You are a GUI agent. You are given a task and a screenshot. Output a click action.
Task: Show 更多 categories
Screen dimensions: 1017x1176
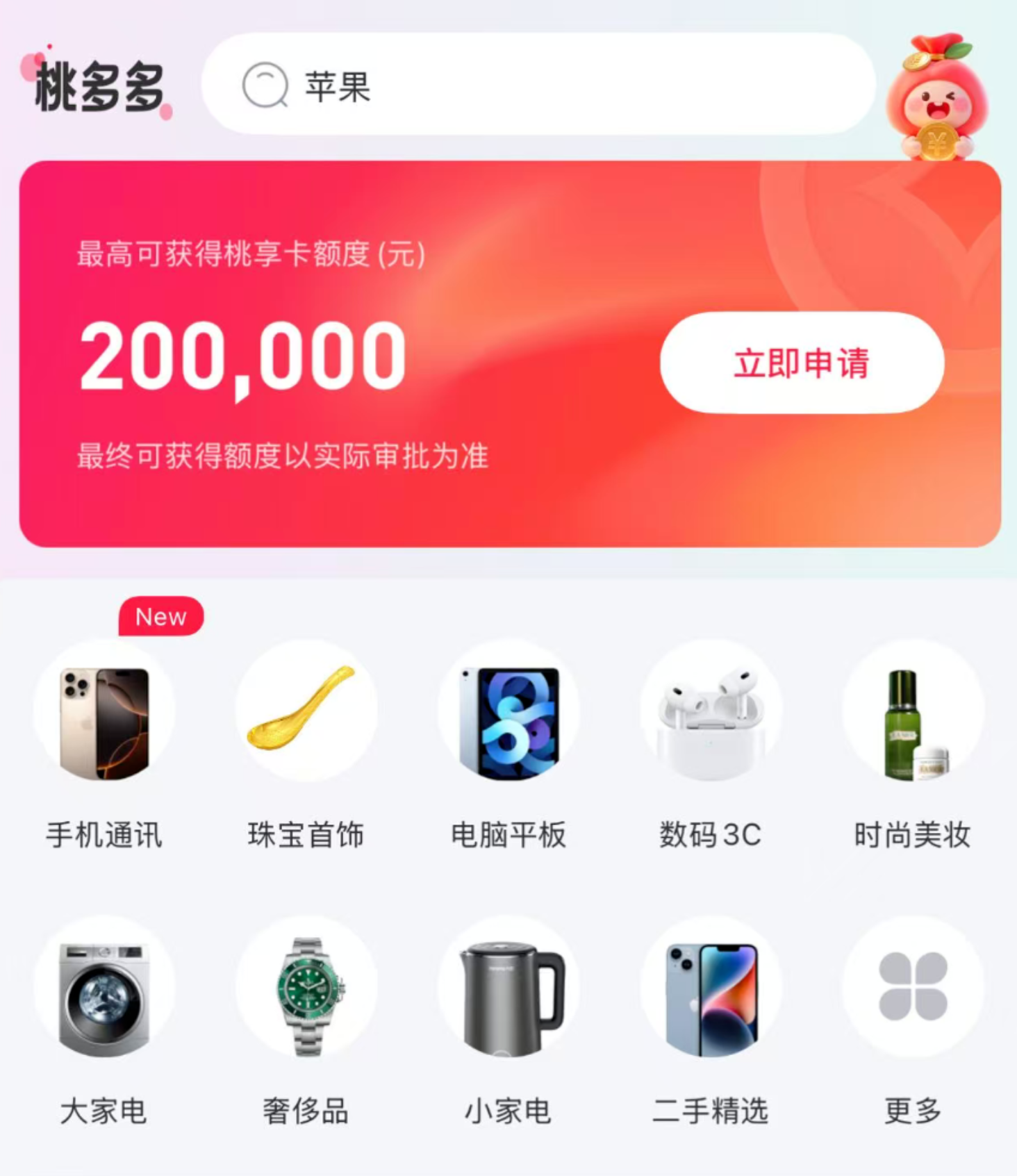coord(912,999)
